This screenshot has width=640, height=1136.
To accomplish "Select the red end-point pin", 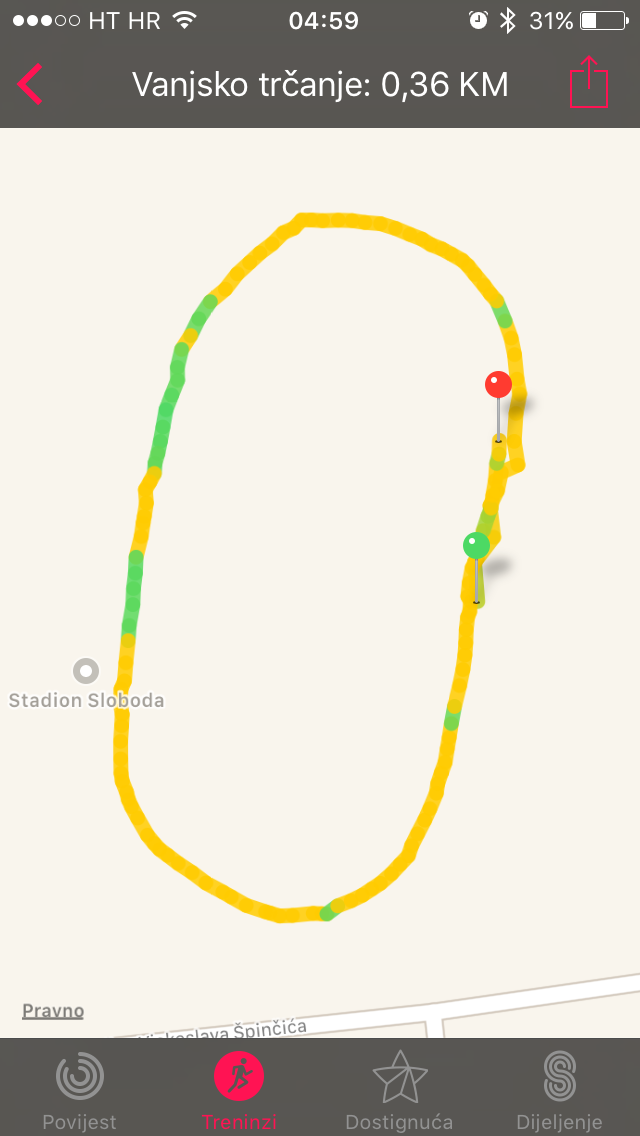I will point(498,386).
